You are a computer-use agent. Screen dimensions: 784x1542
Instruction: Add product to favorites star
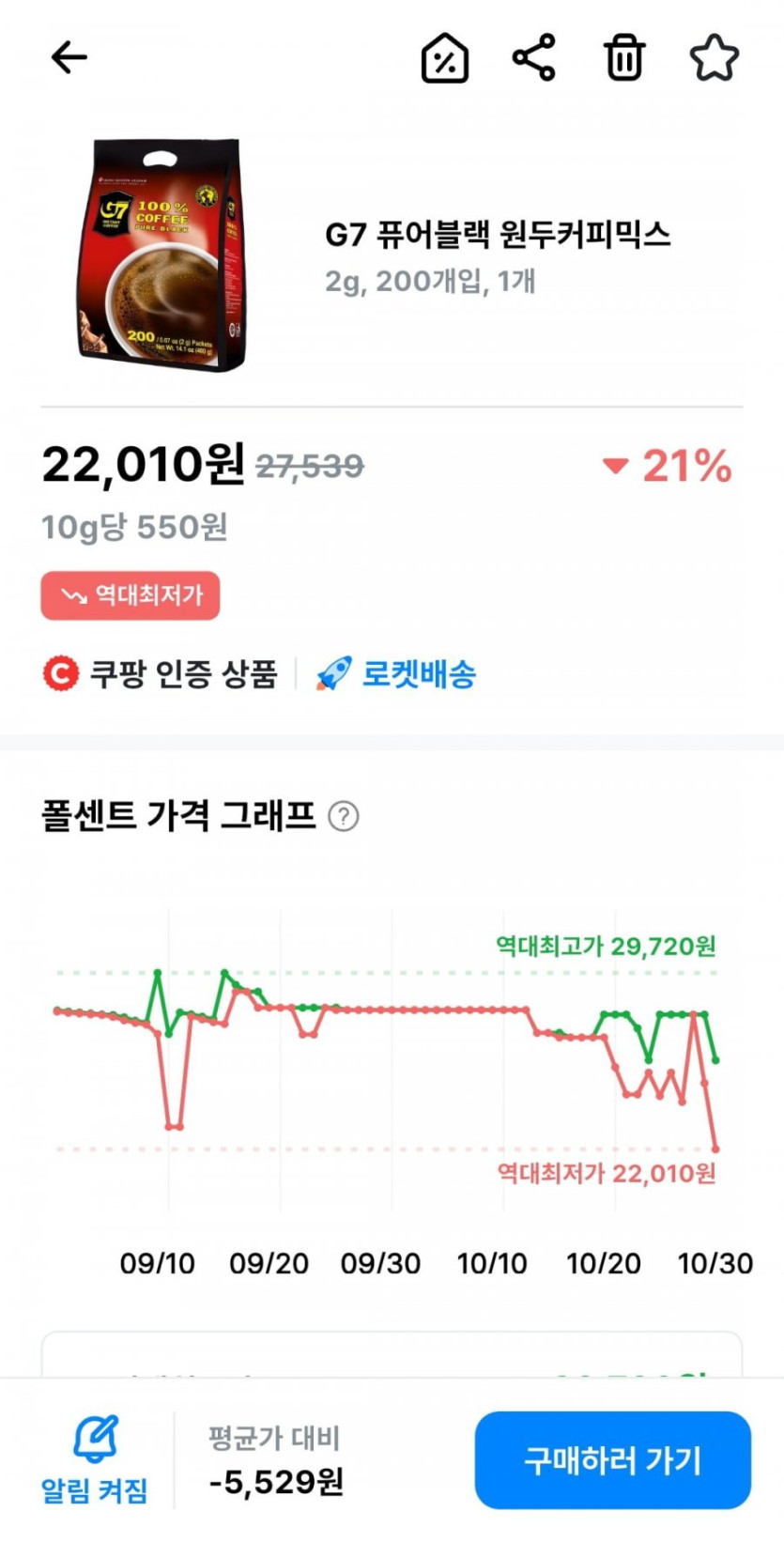[714, 58]
